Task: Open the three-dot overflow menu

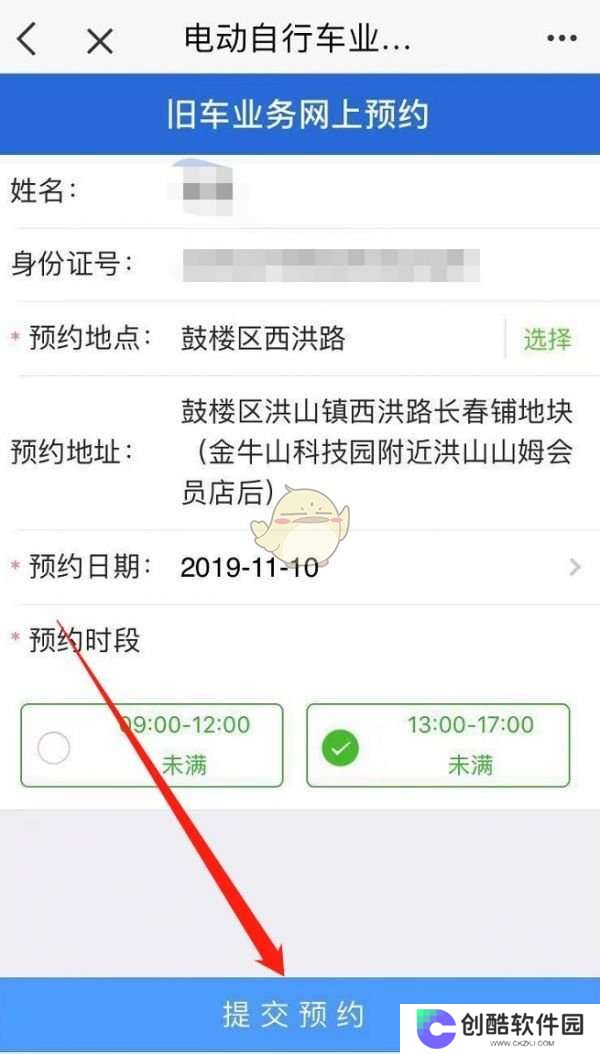Action: [563, 39]
